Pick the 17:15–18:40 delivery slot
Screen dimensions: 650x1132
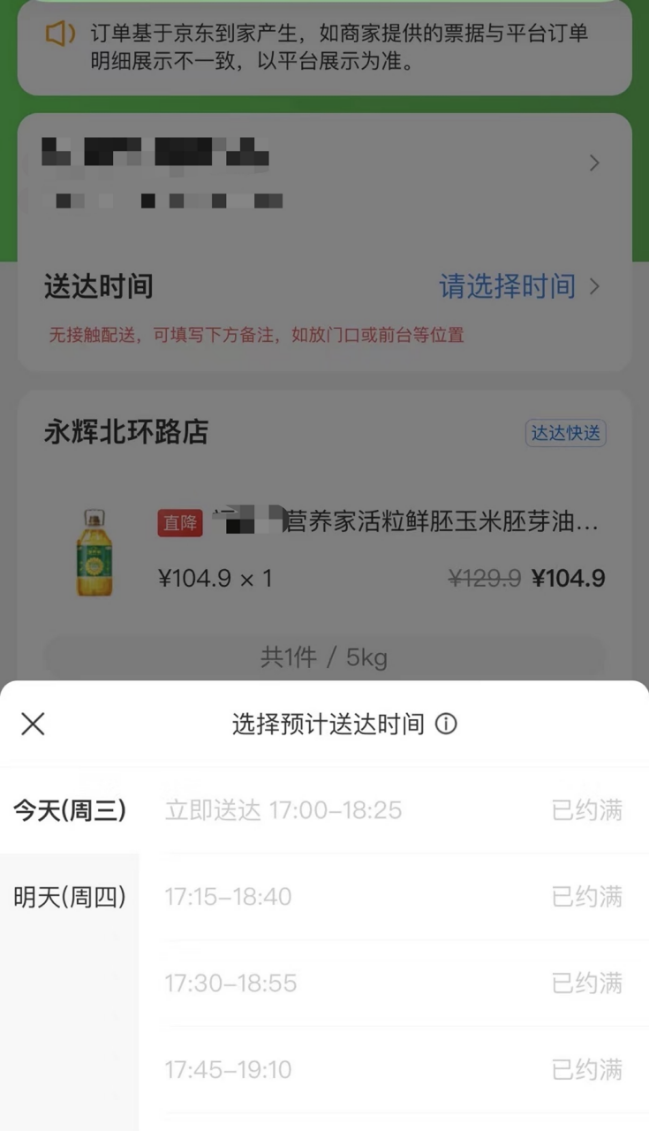pos(394,897)
